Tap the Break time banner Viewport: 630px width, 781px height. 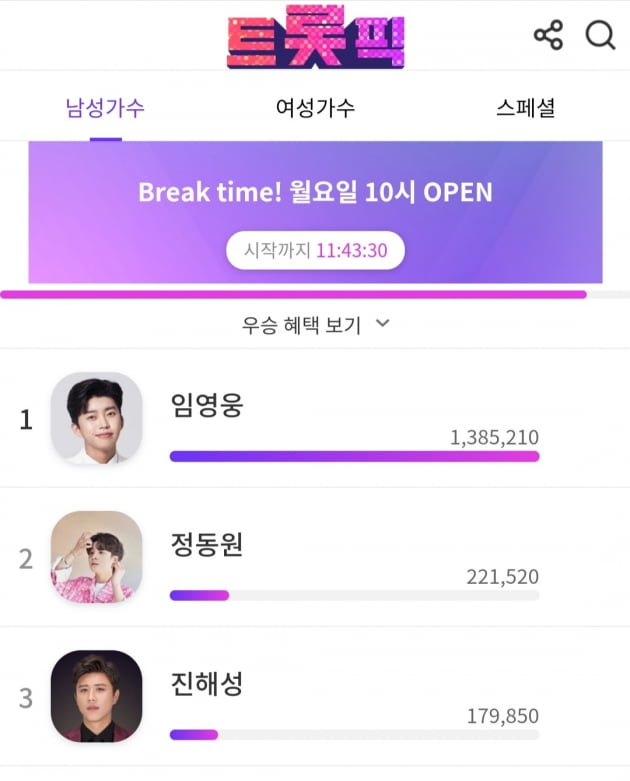[315, 211]
